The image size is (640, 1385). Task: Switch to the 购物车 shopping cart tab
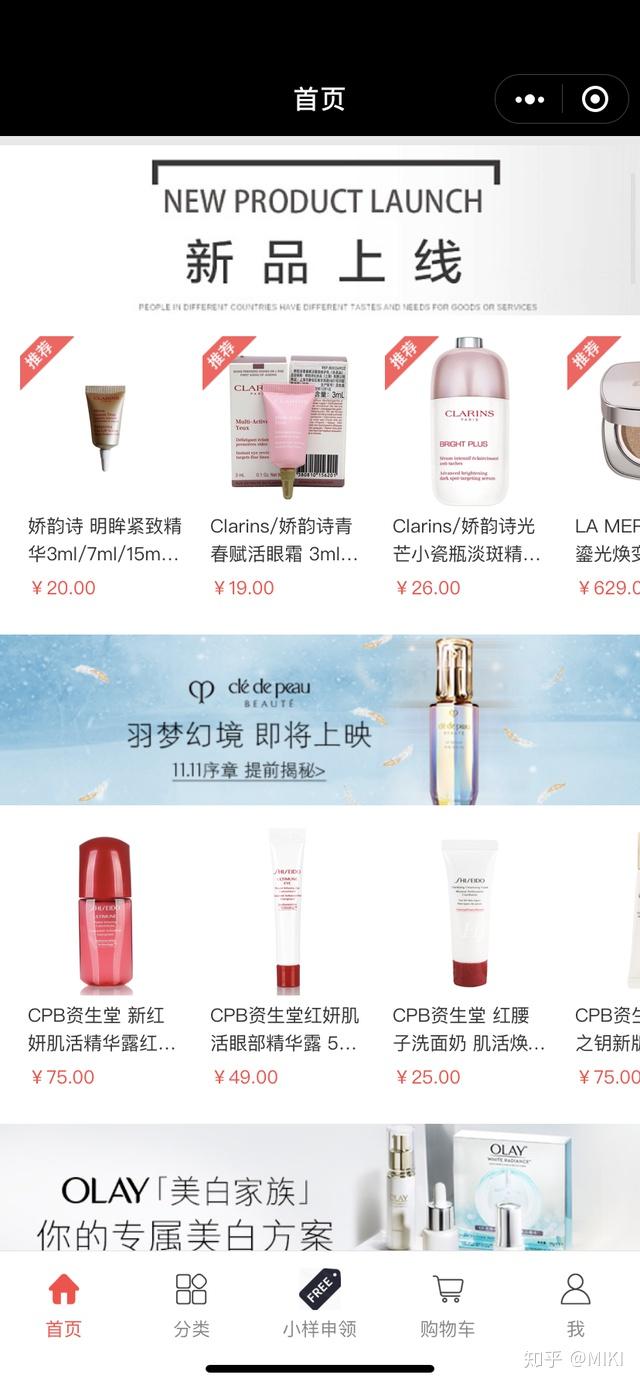pos(447,1303)
